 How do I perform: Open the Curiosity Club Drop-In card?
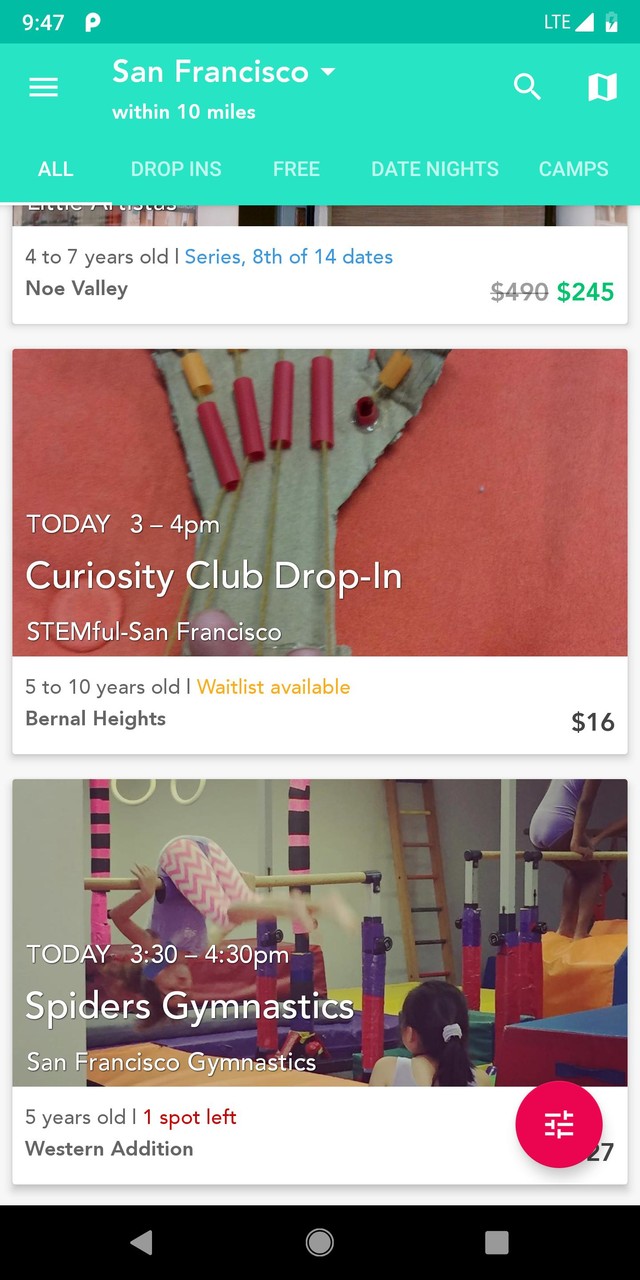point(320,550)
